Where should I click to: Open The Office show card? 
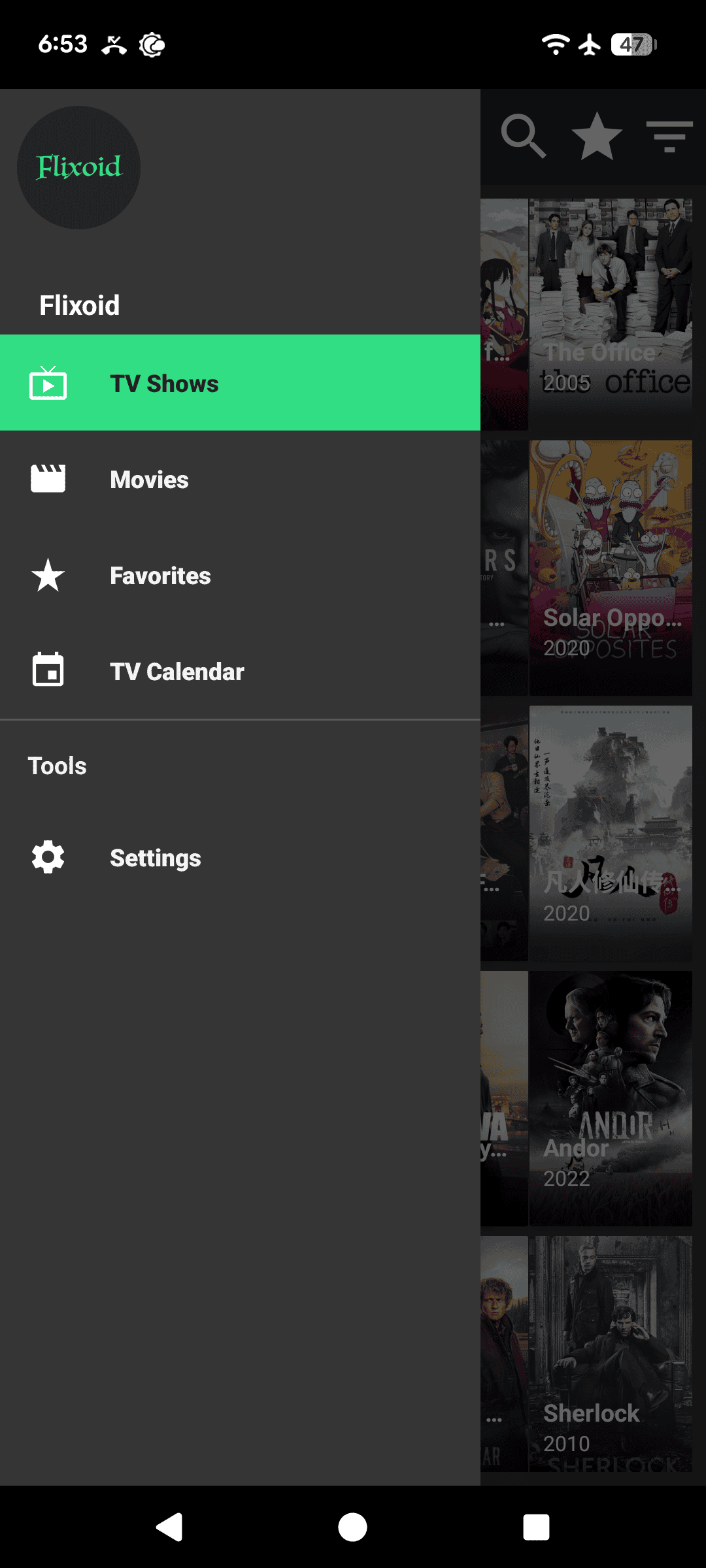[x=611, y=314]
